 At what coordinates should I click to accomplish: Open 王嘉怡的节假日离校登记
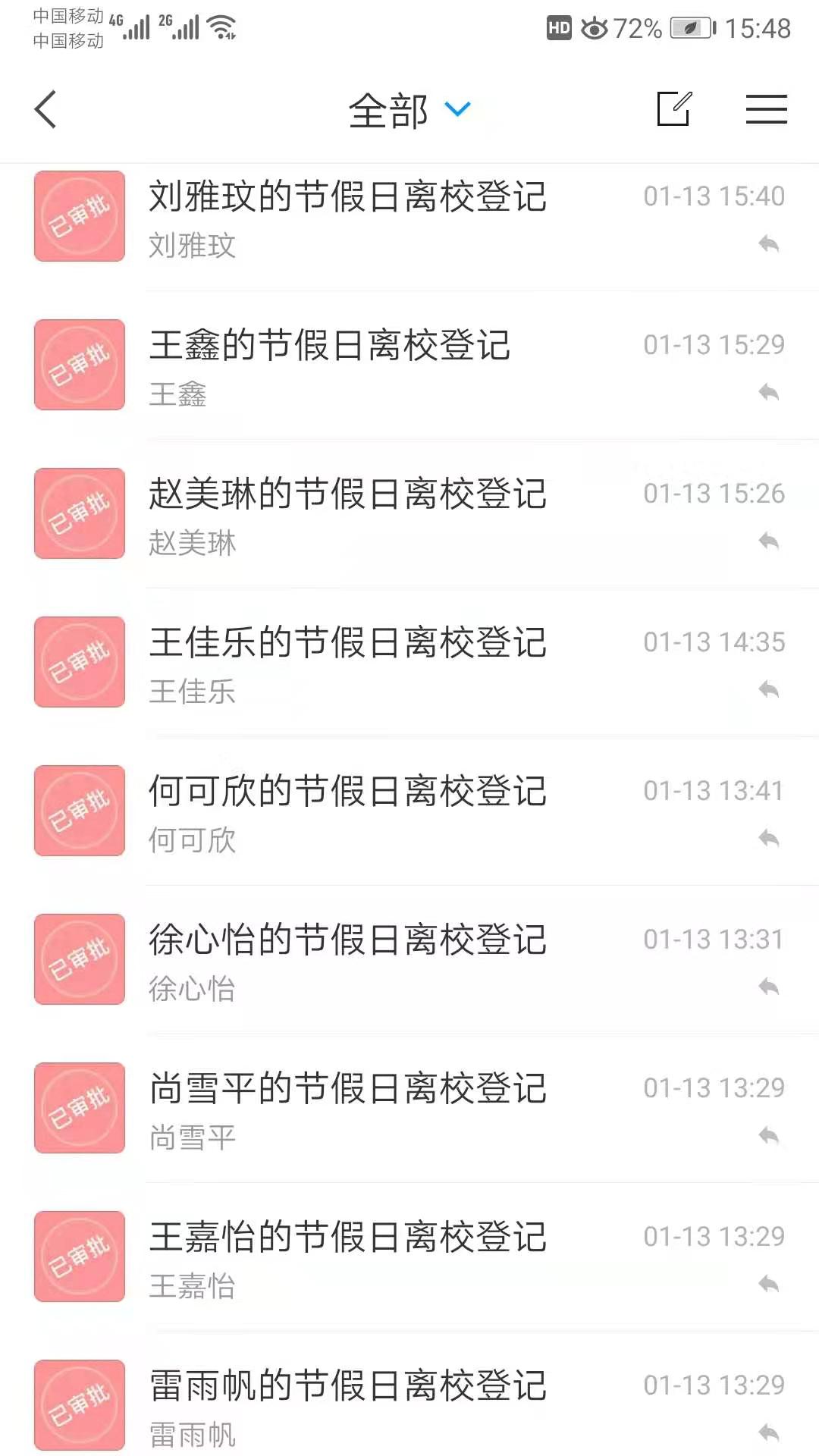409,1257
